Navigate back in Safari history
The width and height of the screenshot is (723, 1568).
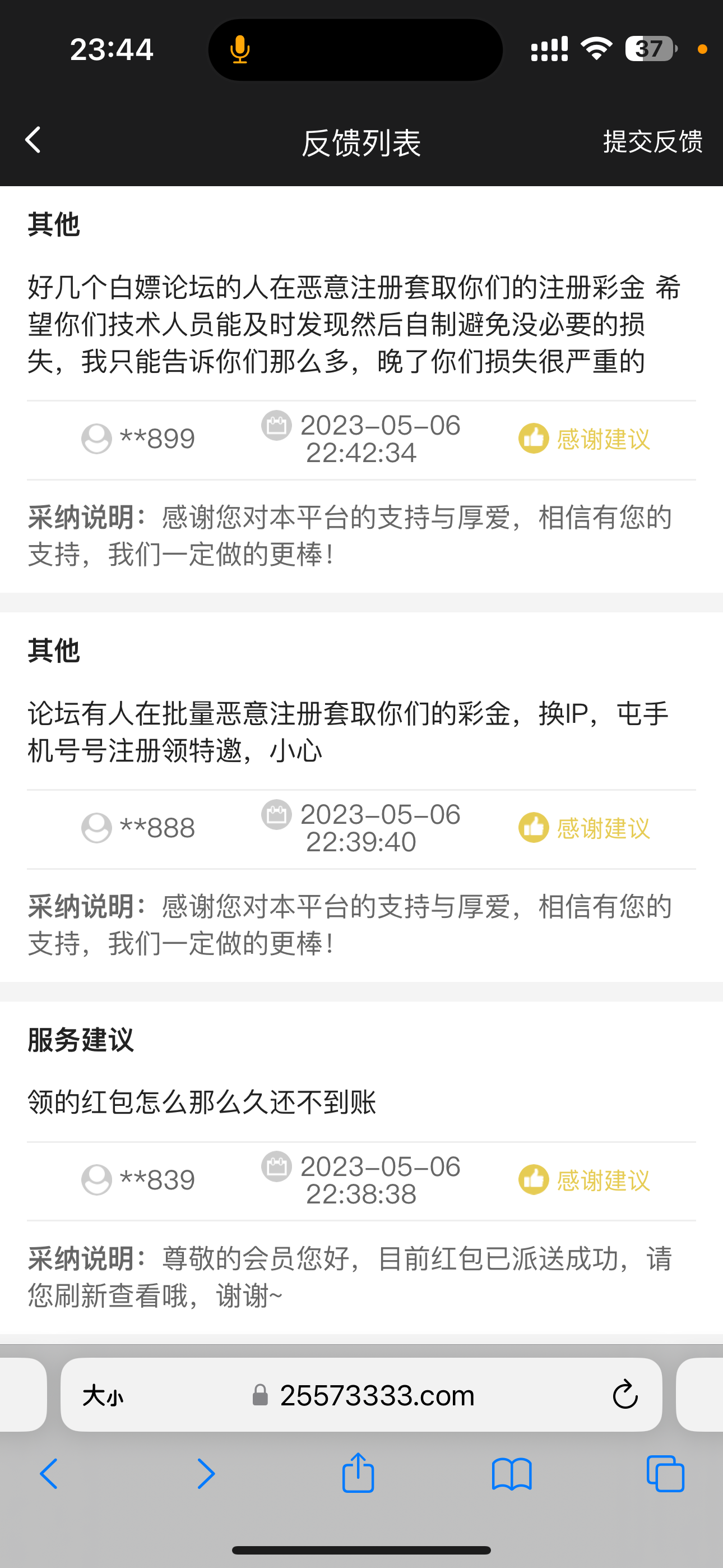[x=49, y=1474]
